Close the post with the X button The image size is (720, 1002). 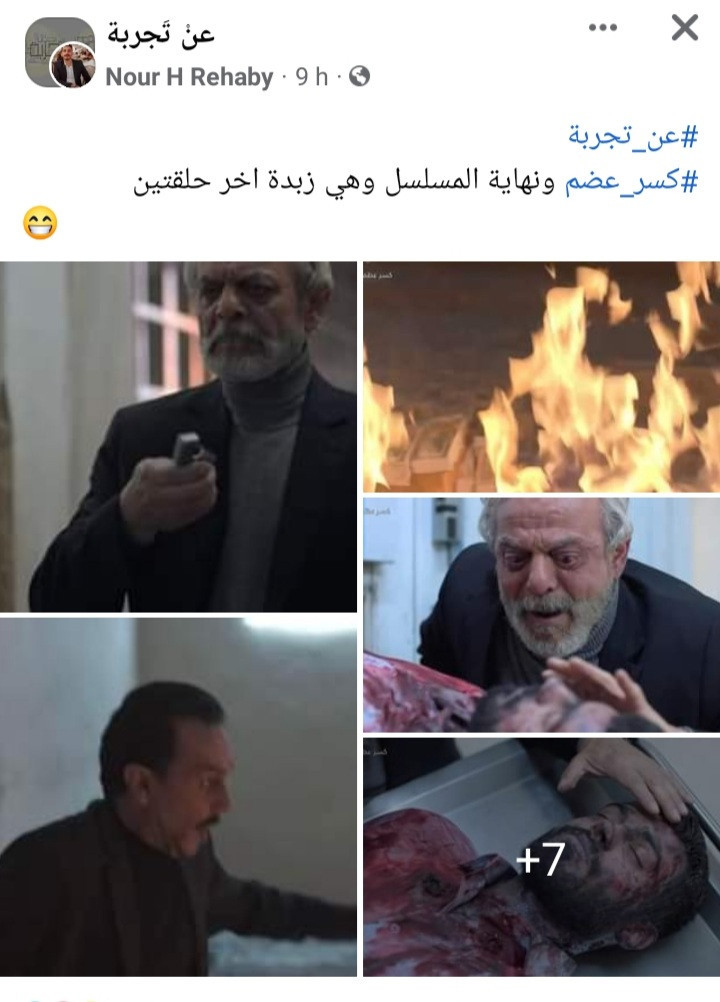pyautogui.click(x=684, y=29)
